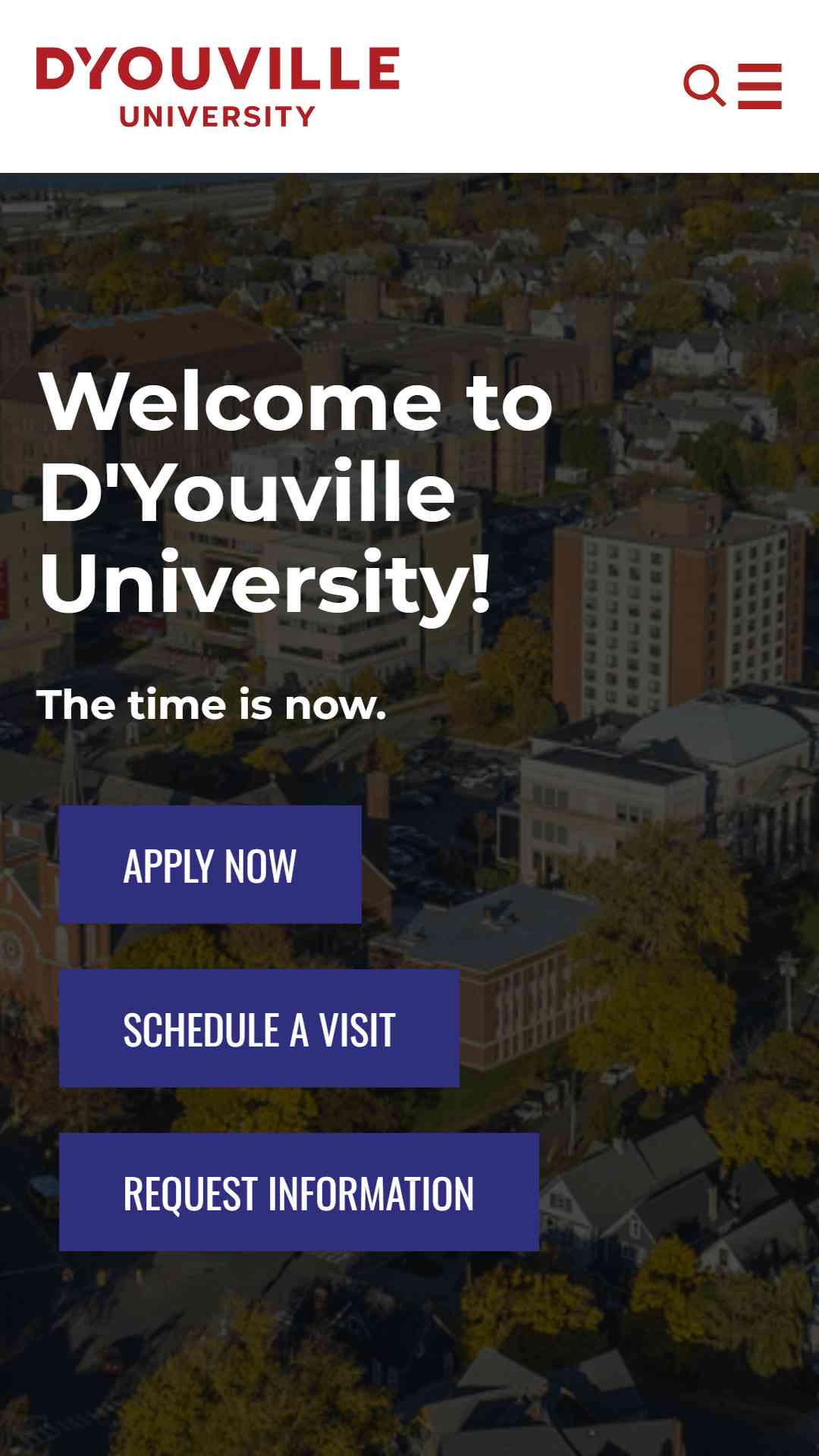Select Schedule a Visit
The width and height of the screenshot is (819, 1456).
tap(259, 1028)
